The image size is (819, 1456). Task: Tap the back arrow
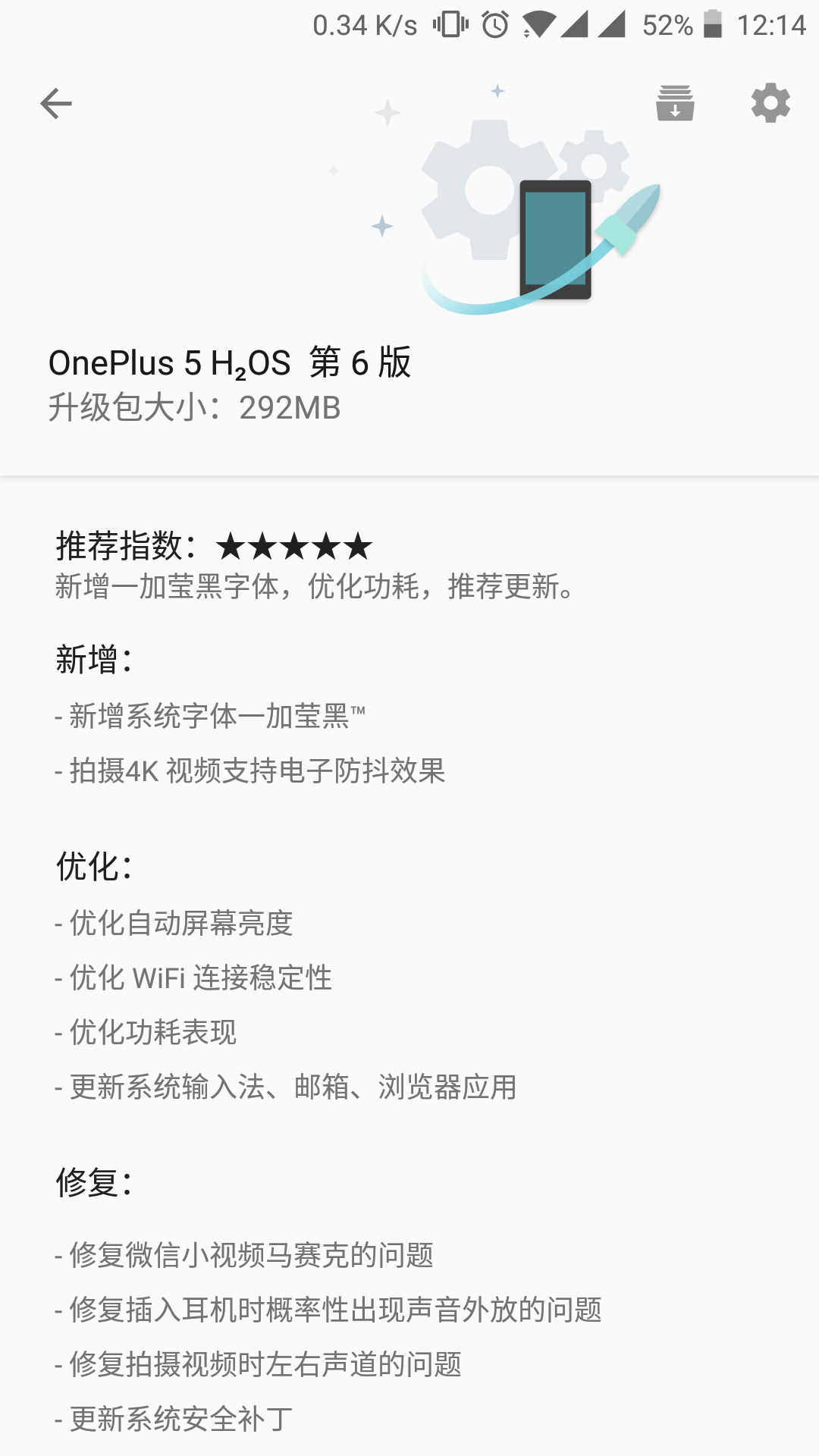(x=56, y=104)
